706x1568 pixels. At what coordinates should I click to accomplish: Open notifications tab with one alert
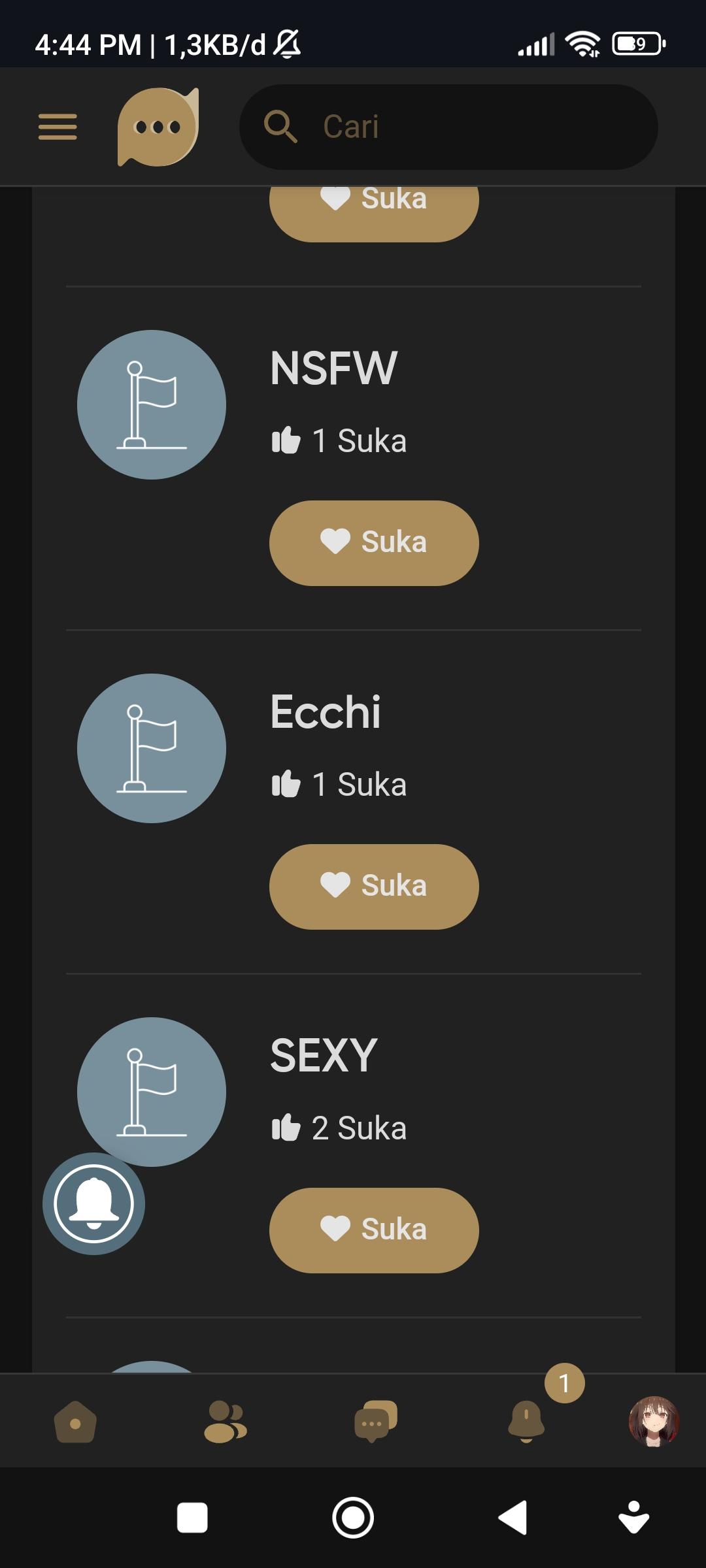pos(526,1422)
